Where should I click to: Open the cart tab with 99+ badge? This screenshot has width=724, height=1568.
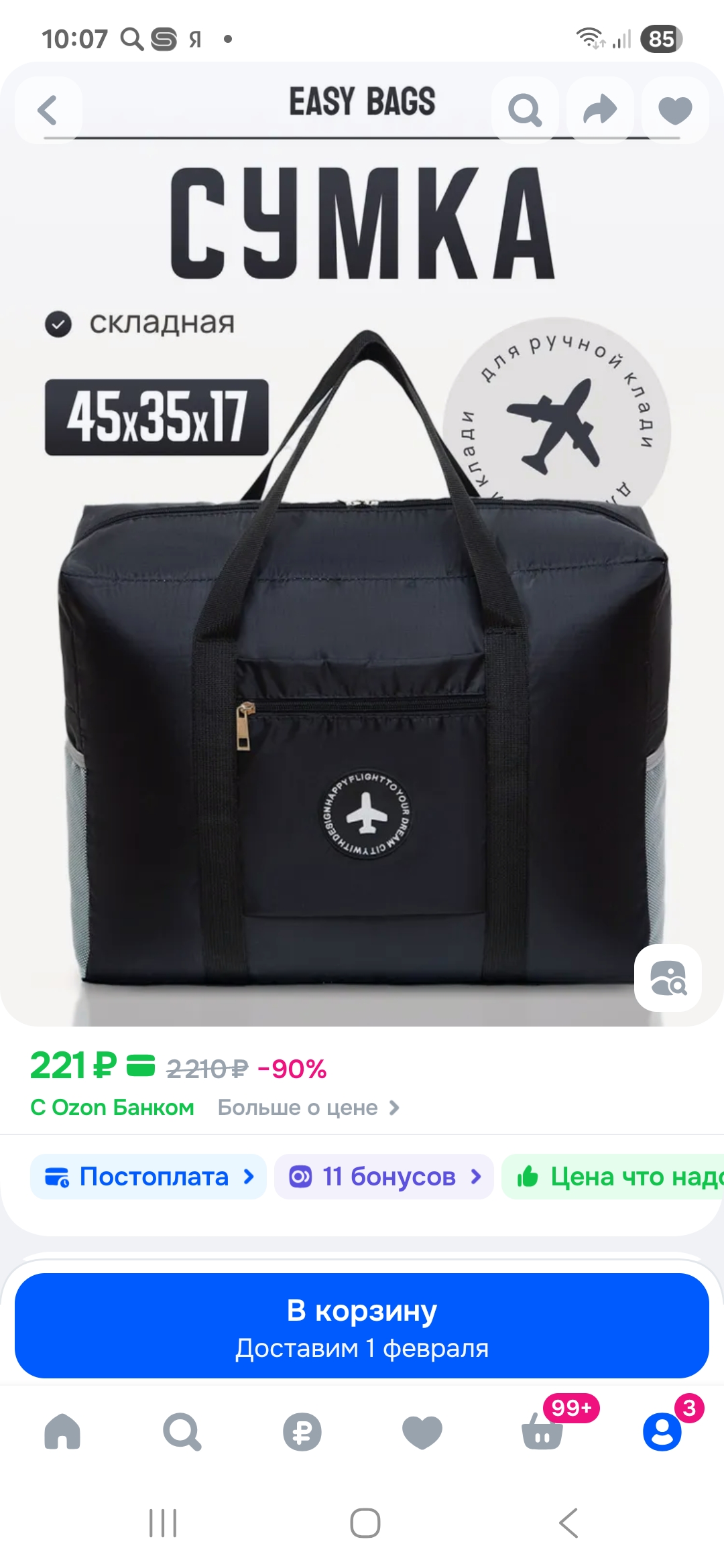542,1432
